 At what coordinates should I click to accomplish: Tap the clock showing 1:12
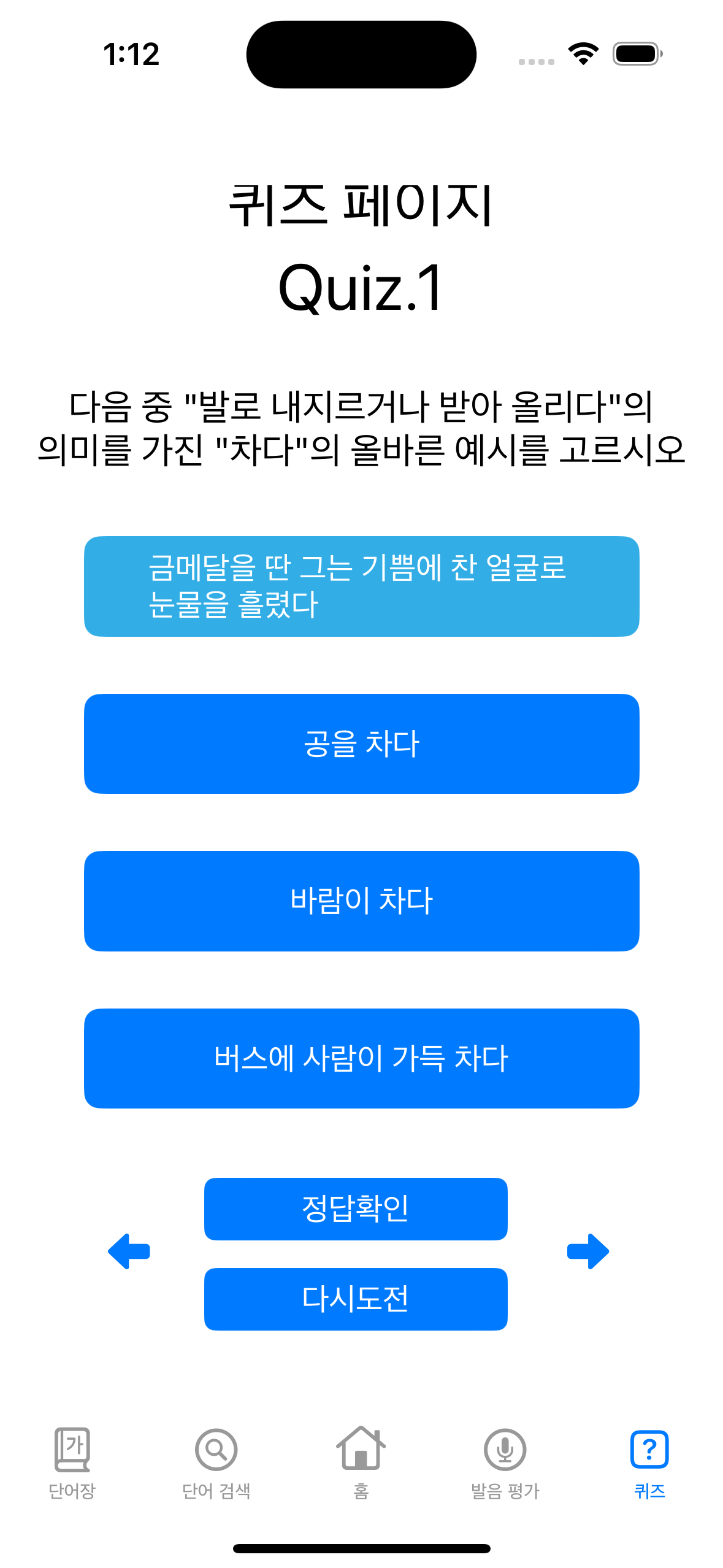(x=131, y=54)
